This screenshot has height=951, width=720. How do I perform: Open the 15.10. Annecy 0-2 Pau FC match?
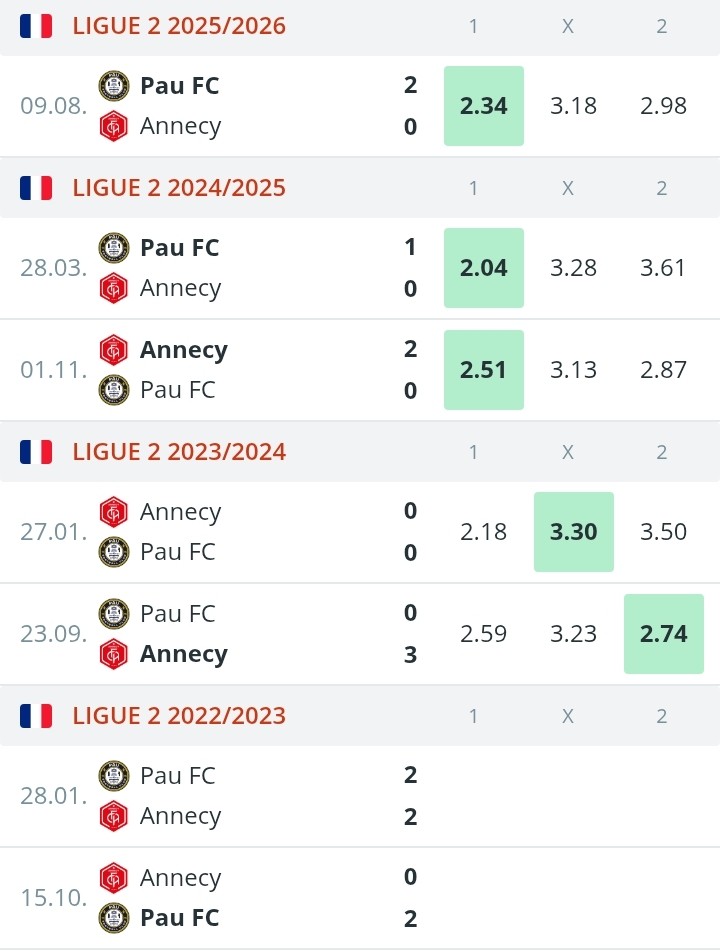[220, 898]
